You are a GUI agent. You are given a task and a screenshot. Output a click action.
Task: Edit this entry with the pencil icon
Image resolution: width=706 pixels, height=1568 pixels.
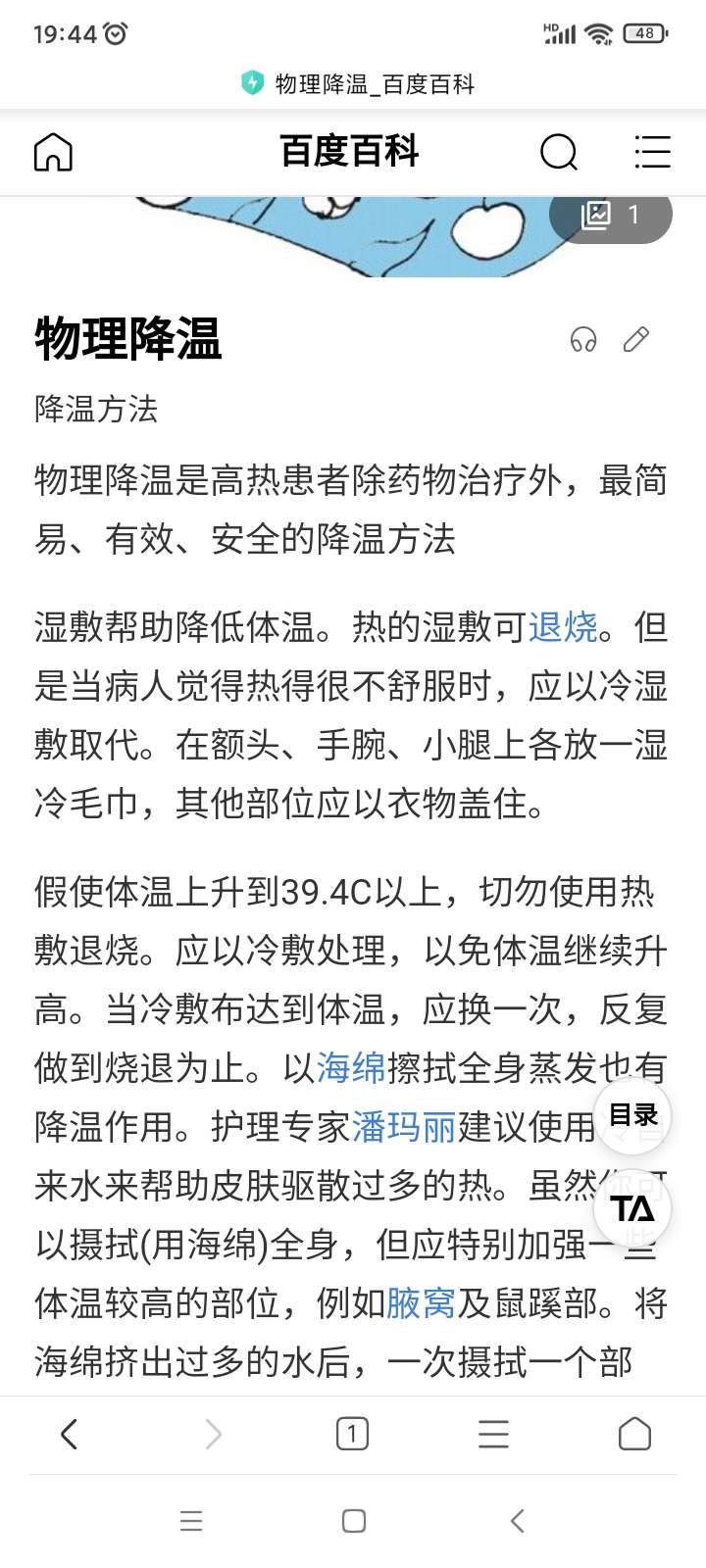click(x=636, y=339)
